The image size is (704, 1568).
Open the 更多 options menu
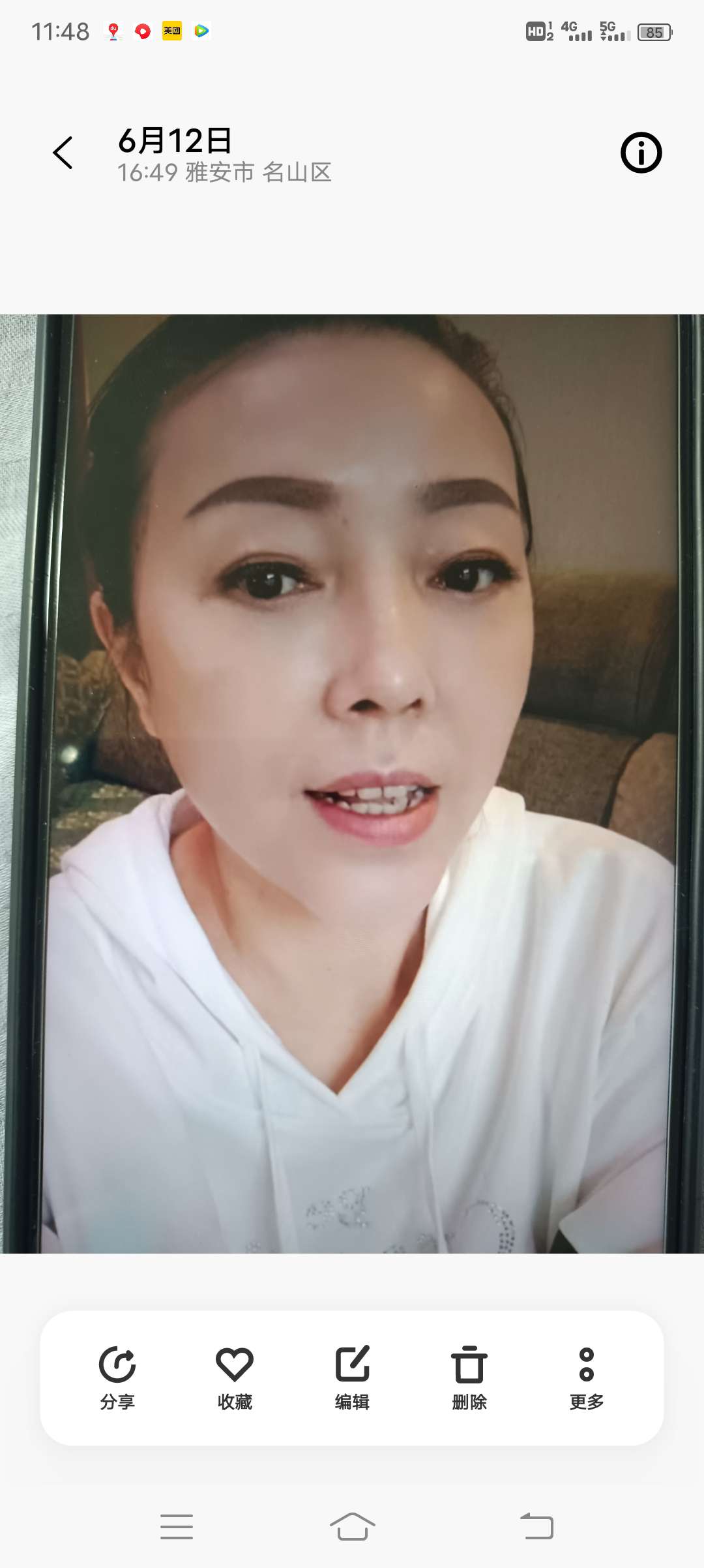[587, 1376]
